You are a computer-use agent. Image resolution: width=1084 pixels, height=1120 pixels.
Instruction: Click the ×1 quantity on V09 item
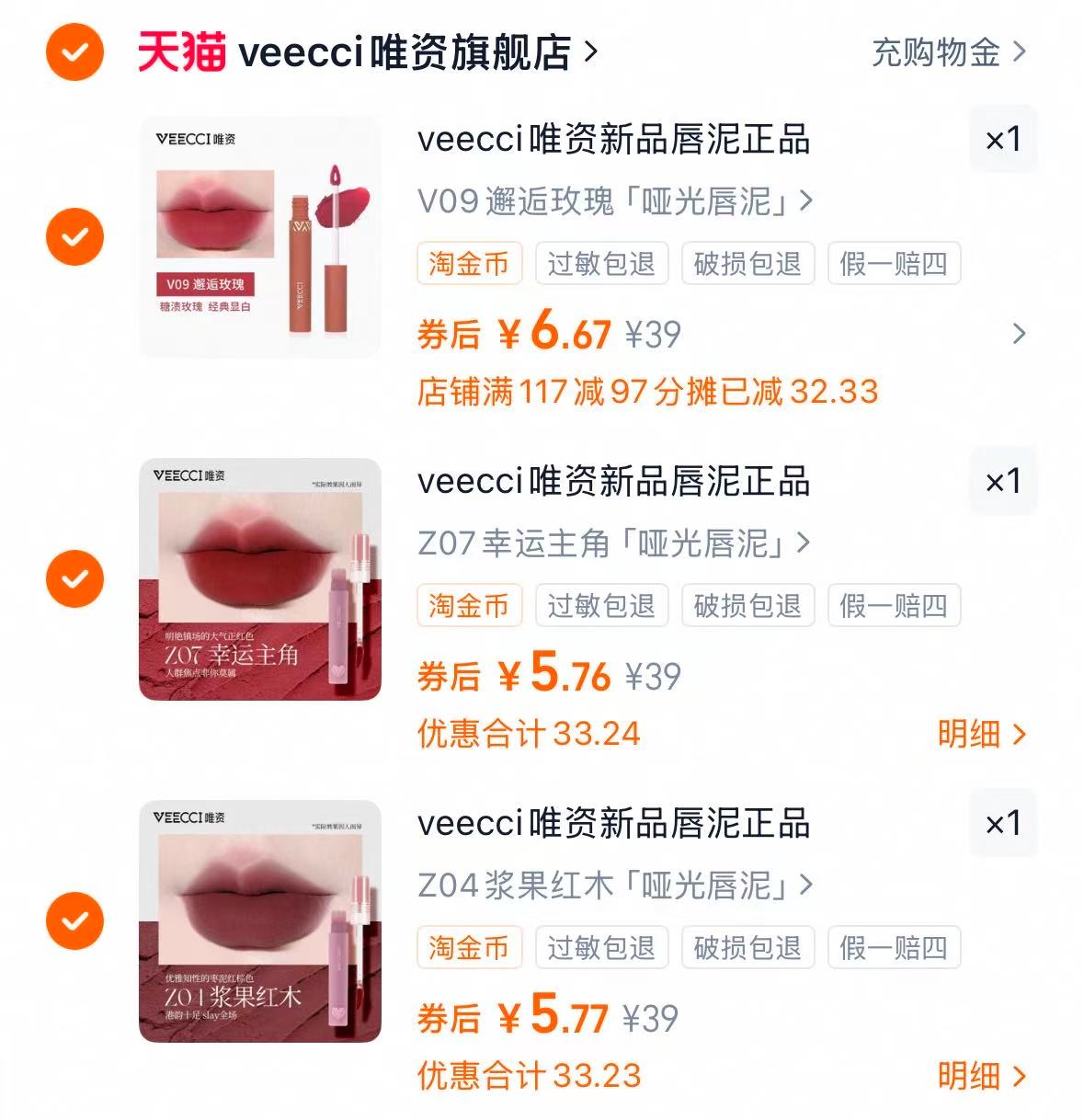(1003, 139)
